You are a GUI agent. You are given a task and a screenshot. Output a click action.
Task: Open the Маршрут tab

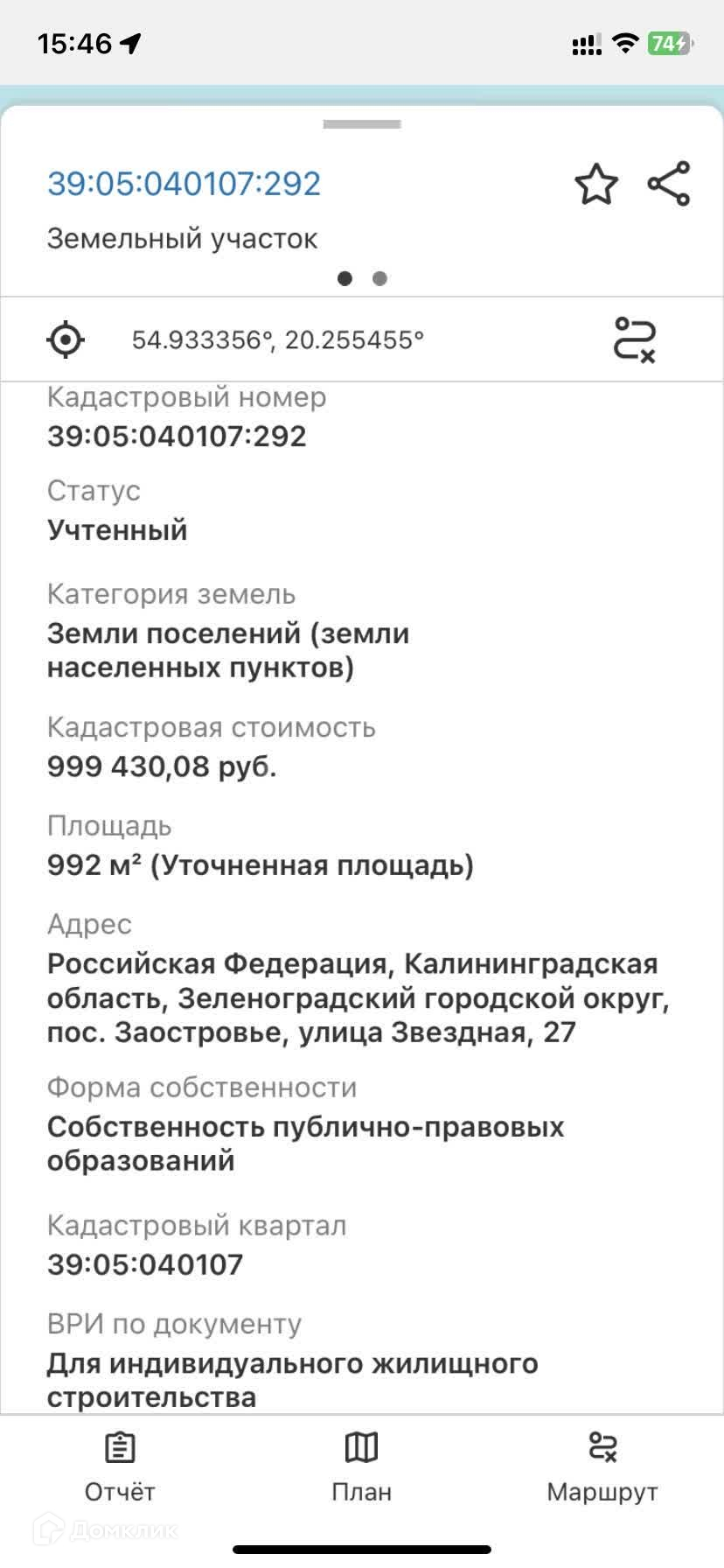pyautogui.click(x=602, y=1467)
